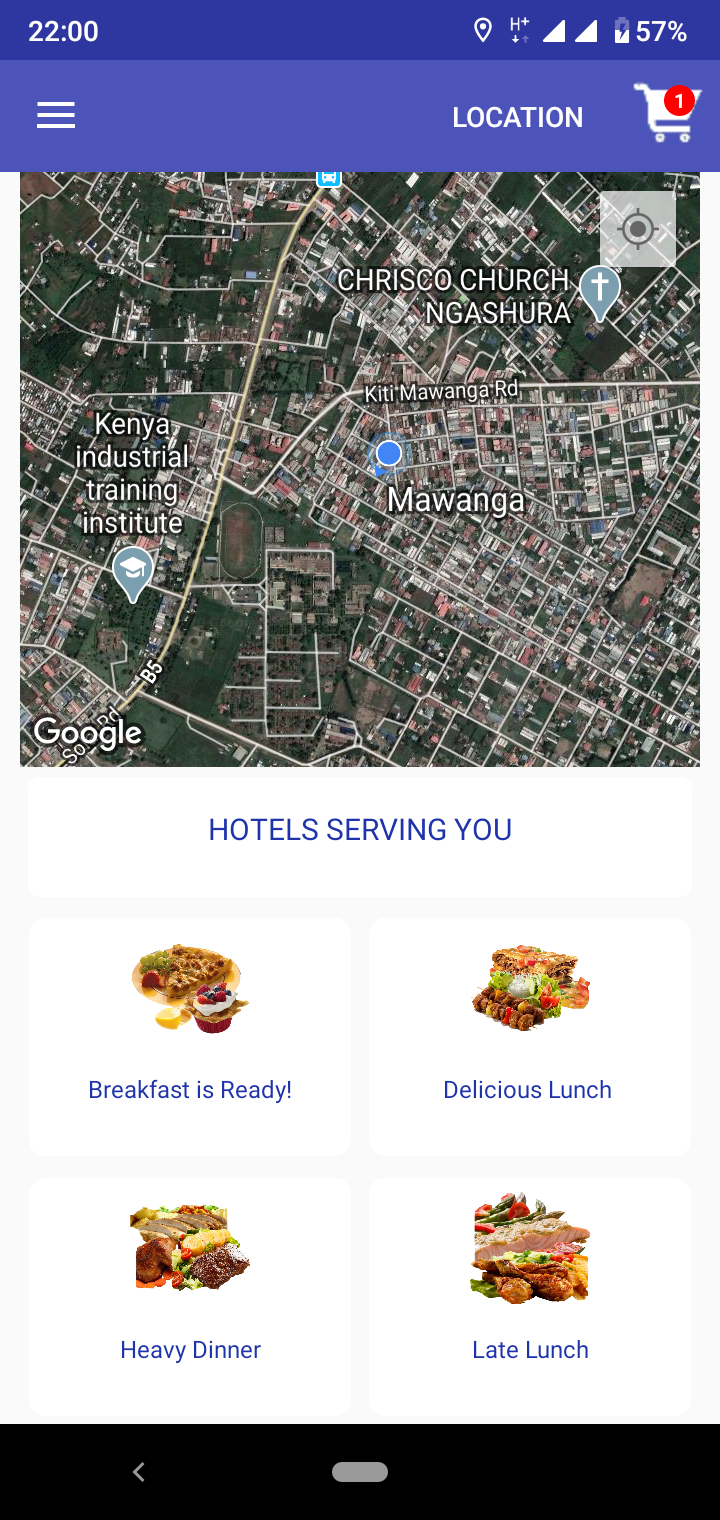The height and width of the screenshot is (1520, 720).
Task: Center the map on my location
Action: coord(638,230)
